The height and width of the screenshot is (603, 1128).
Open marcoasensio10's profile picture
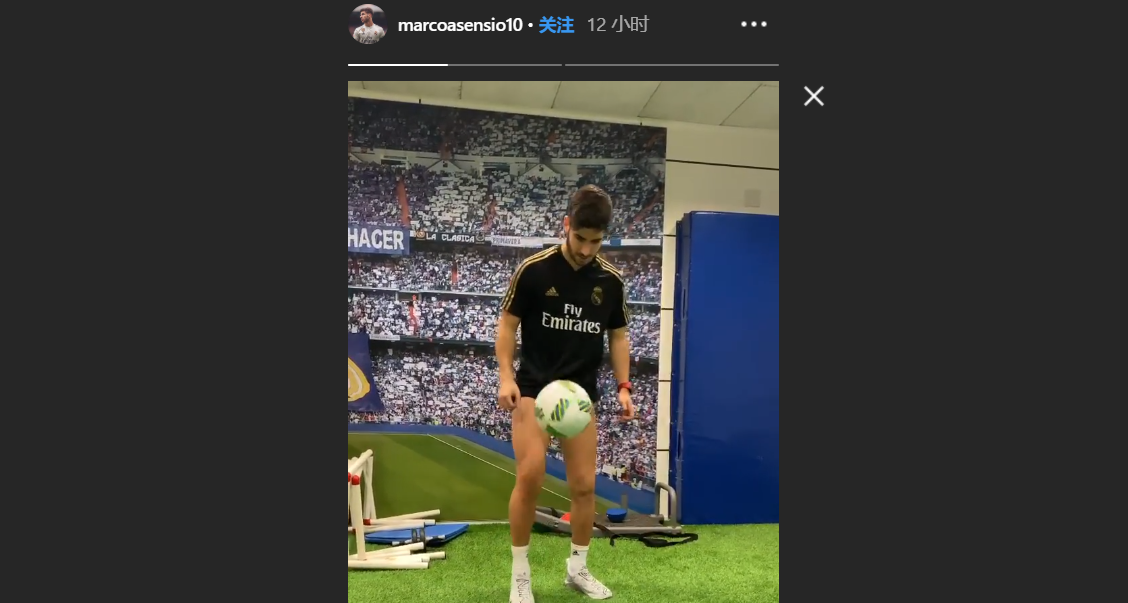[367, 24]
